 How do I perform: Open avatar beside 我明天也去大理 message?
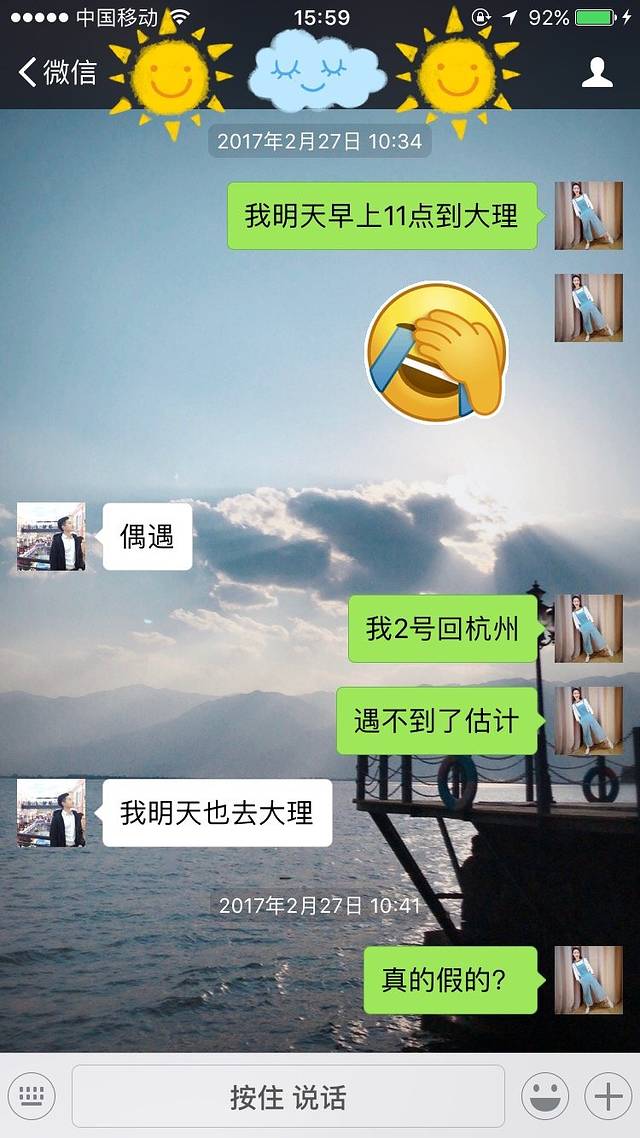[51, 813]
